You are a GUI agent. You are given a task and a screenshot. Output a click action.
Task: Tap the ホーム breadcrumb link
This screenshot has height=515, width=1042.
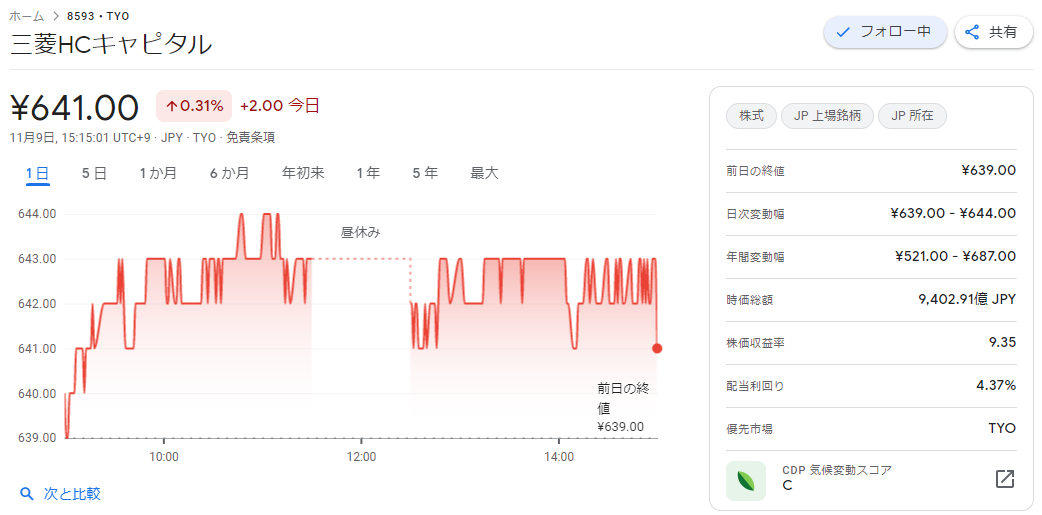tap(27, 16)
